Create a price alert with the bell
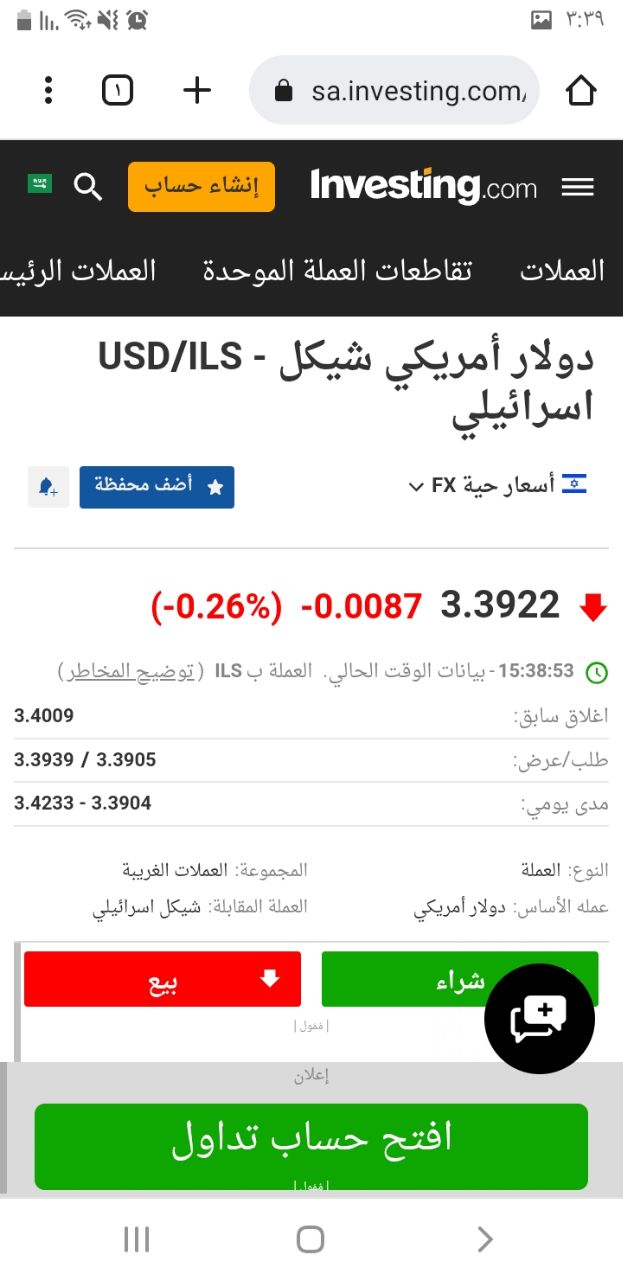 tap(48, 487)
